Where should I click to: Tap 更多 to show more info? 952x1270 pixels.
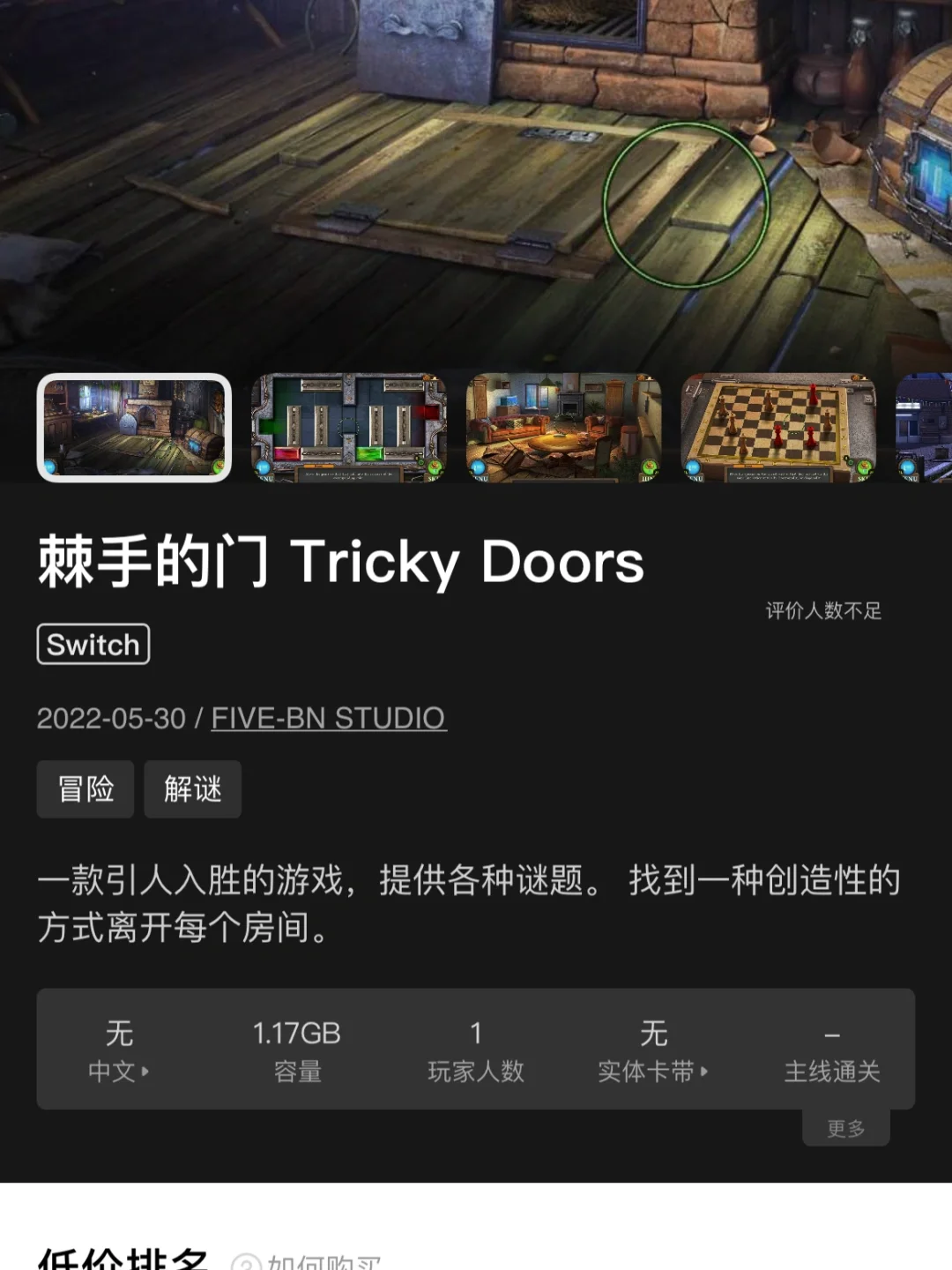click(x=845, y=1128)
